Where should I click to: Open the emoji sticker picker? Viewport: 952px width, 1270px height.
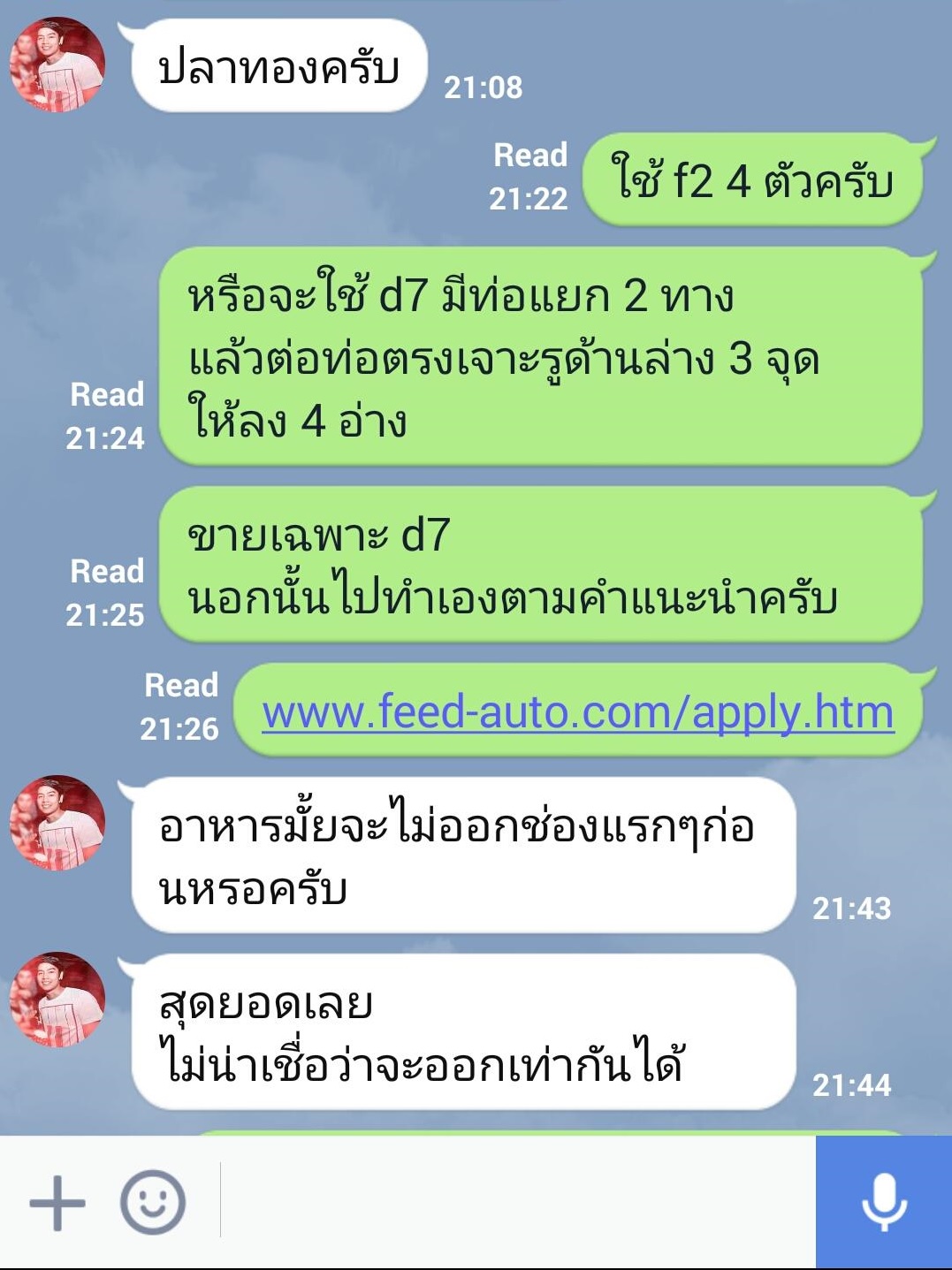(x=153, y=1203)
